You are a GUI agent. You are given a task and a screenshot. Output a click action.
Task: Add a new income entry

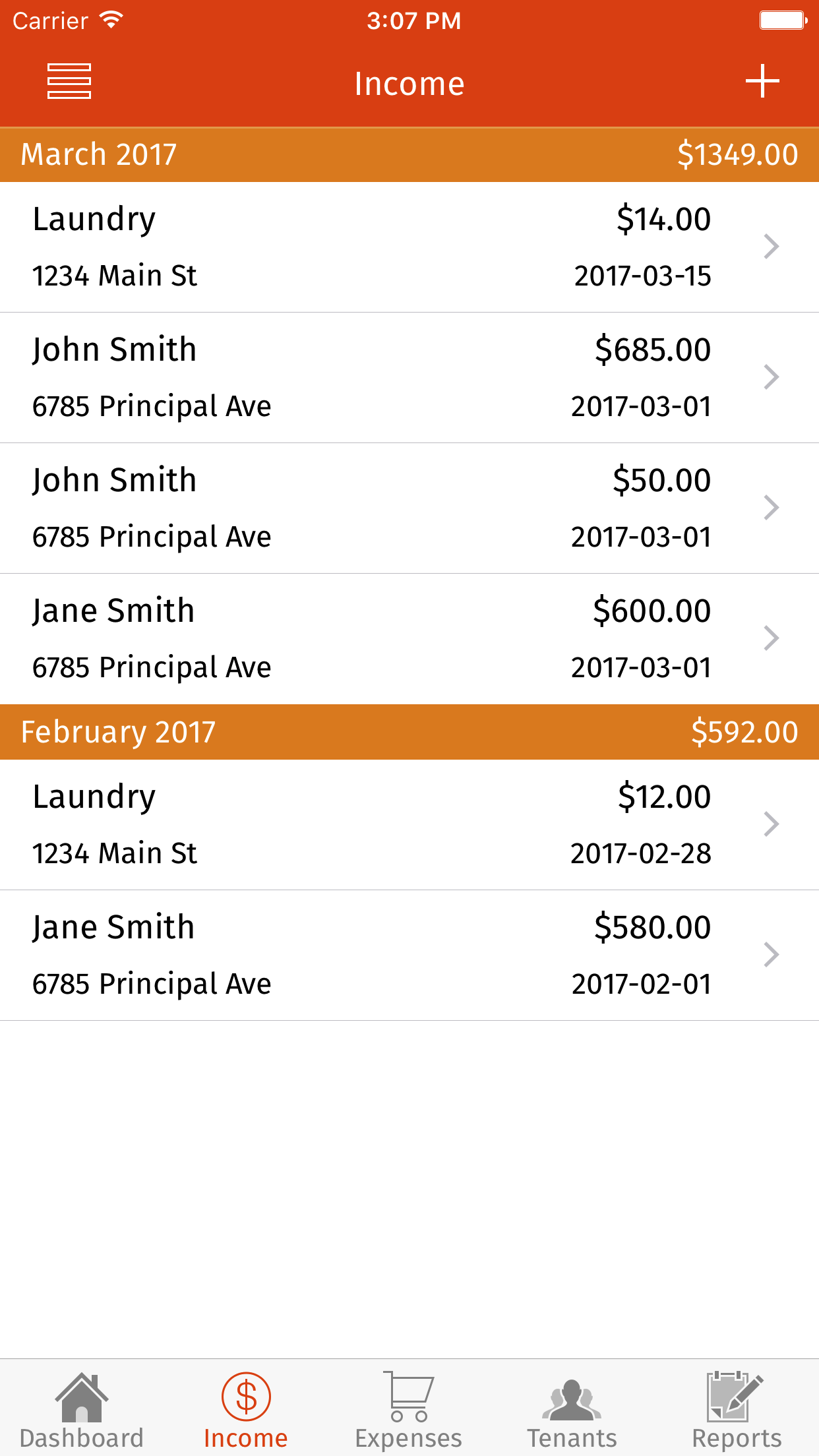762,82
